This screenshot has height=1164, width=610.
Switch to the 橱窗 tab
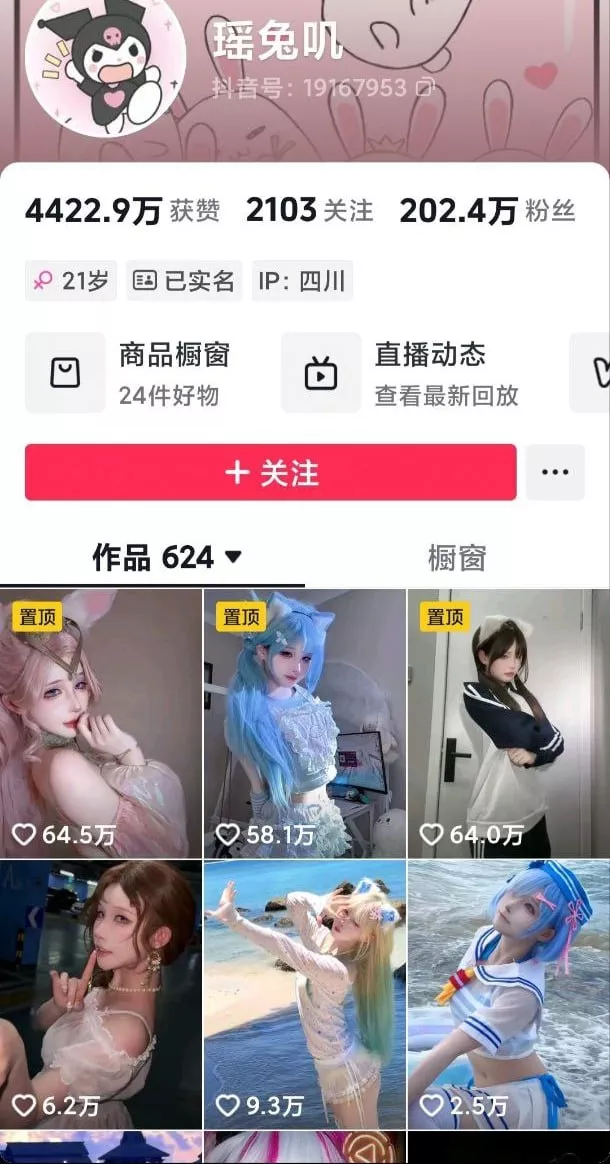click(x=457, y=558)
